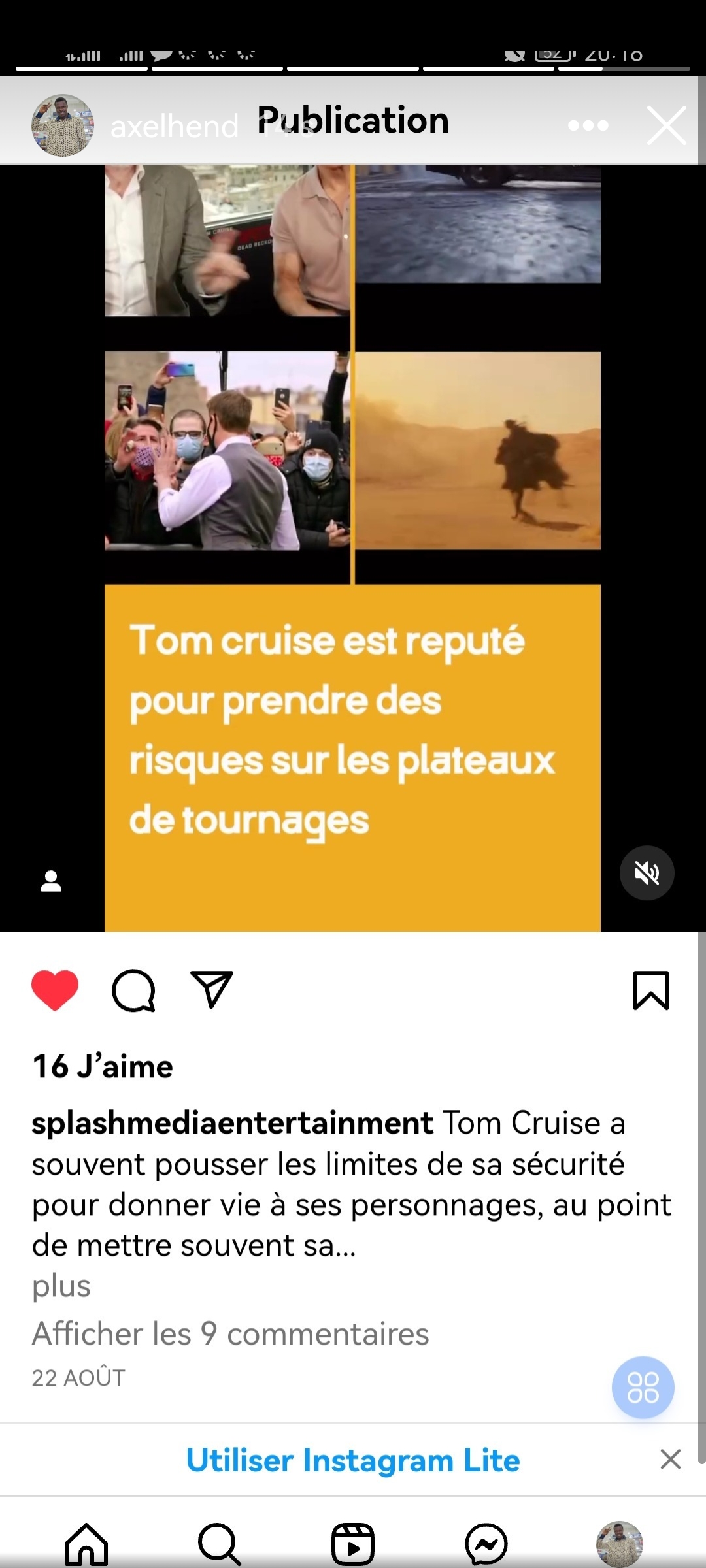Afficher les 9 commentaires
This screenshot has height=1568, width=706.
coord(230,1333)
